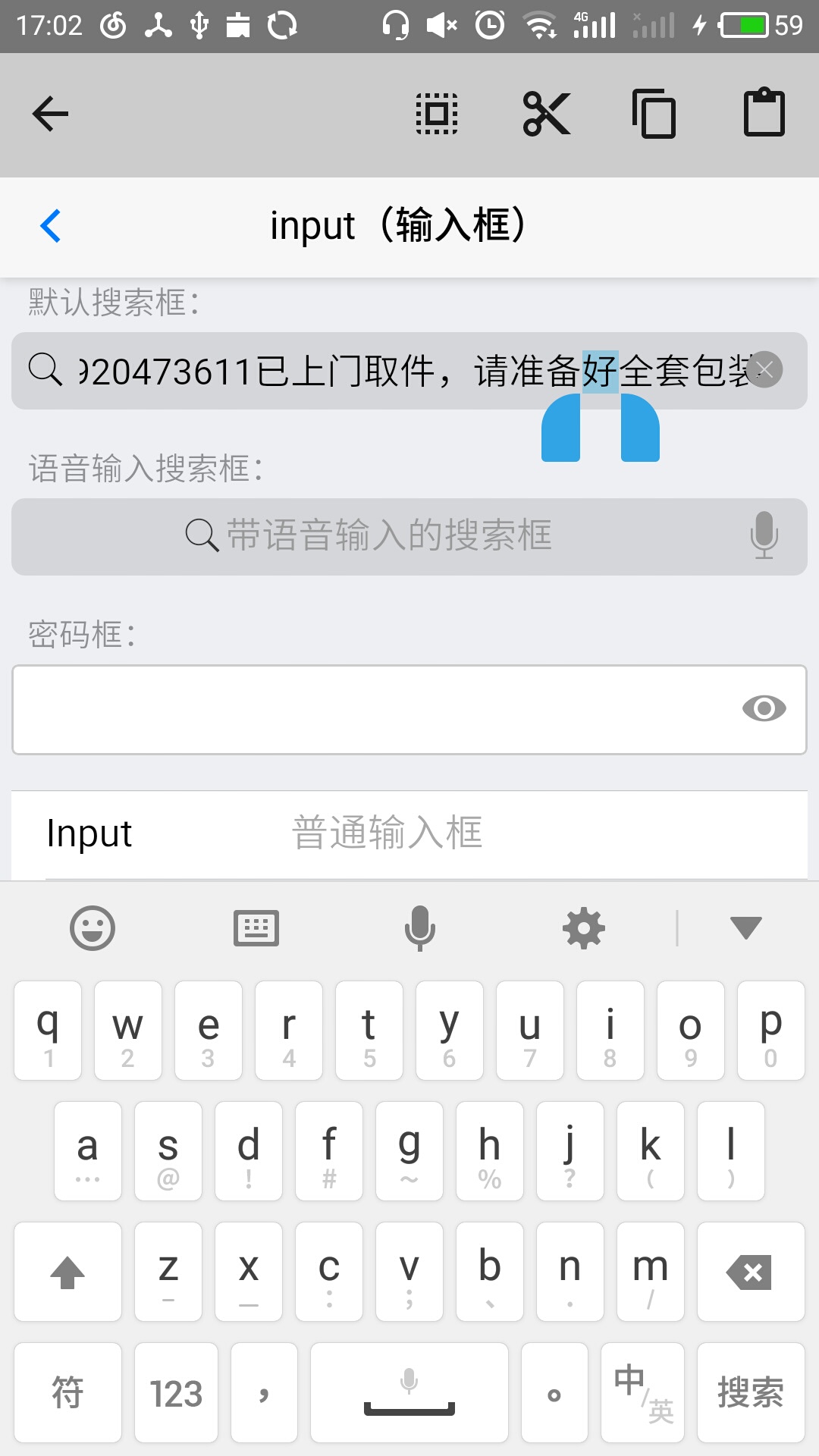Open the 符 symbols key

tap(67, 1392)
